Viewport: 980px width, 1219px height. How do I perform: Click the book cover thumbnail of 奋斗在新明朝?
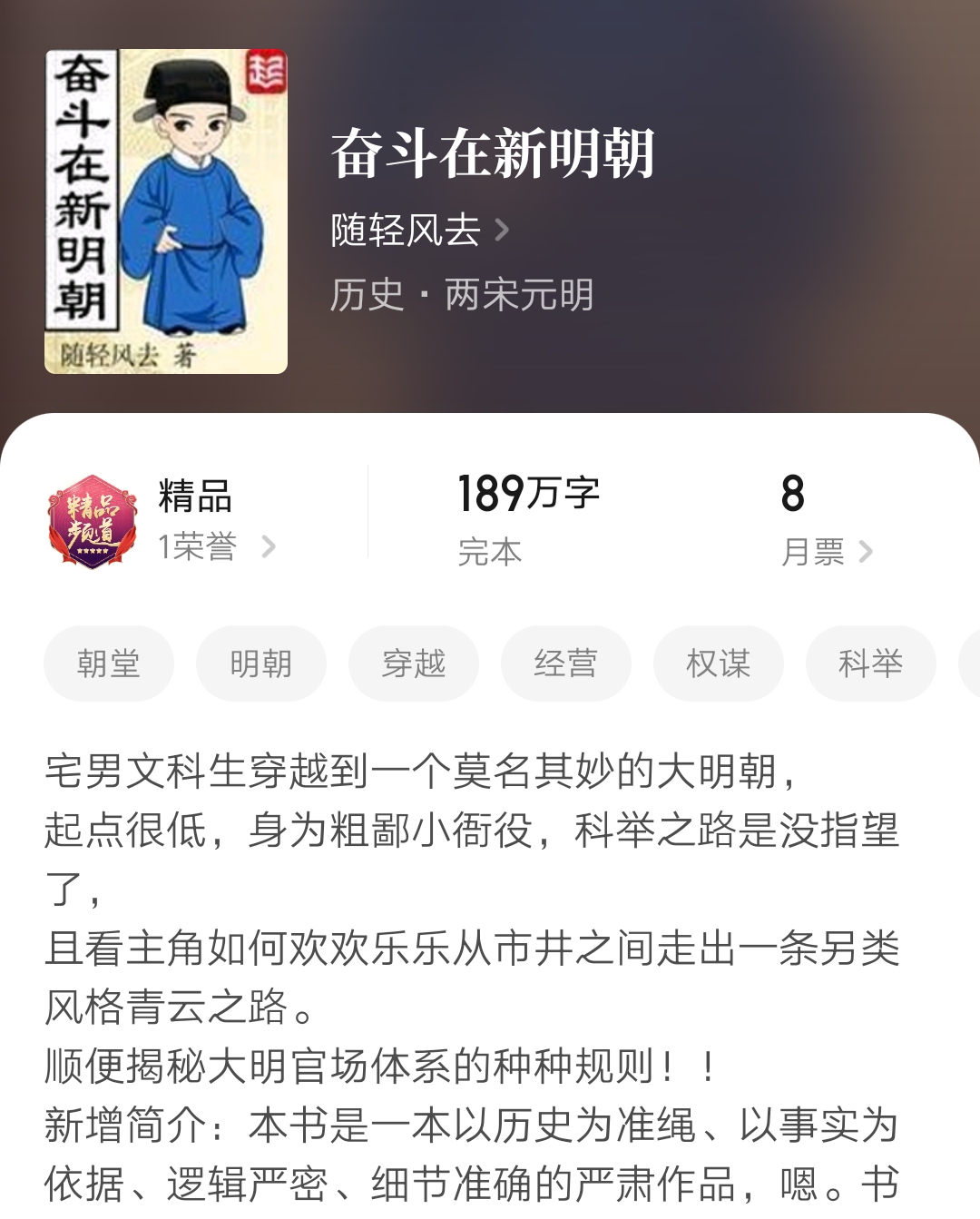pyautogui.click(x=168, y=209)
